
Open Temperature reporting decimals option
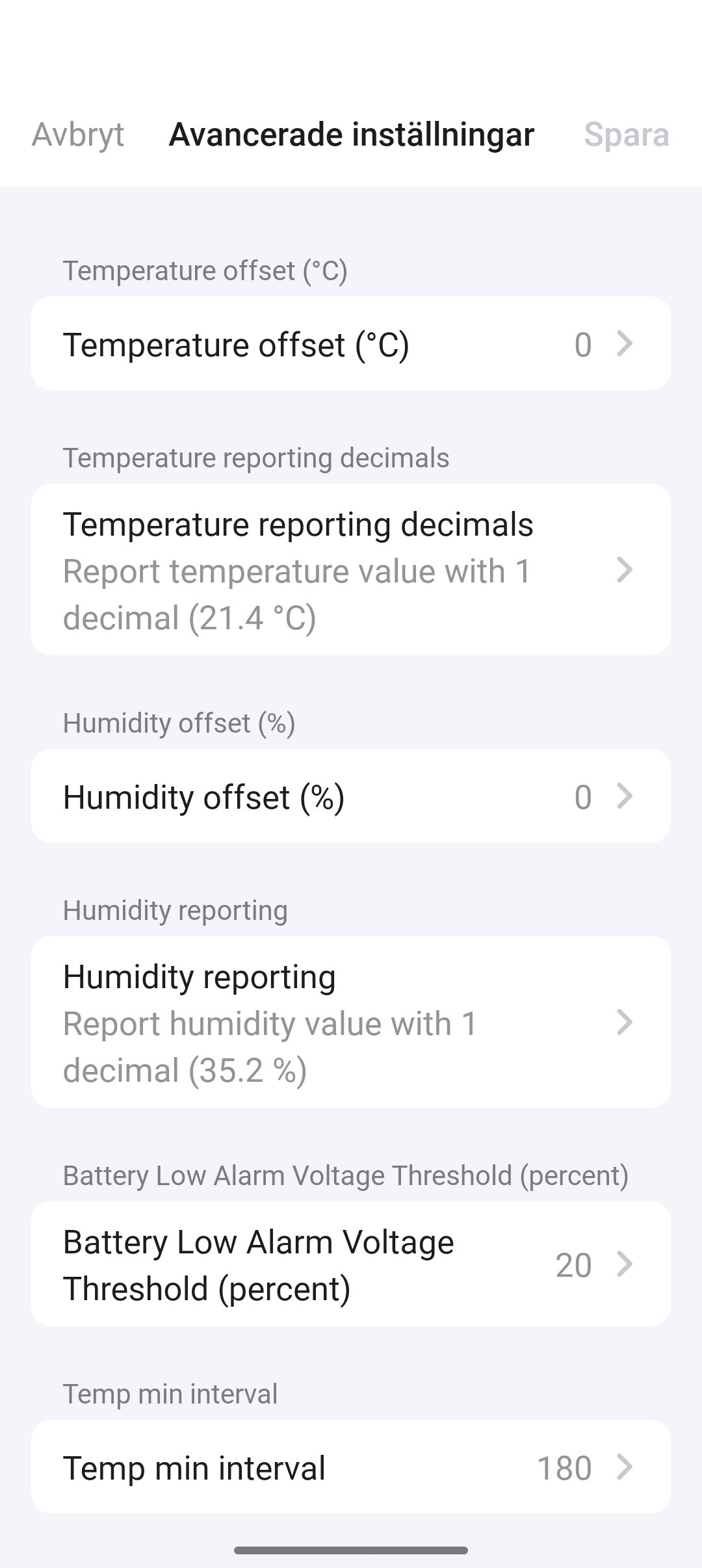pyautogui.click(x=351, y=570)
